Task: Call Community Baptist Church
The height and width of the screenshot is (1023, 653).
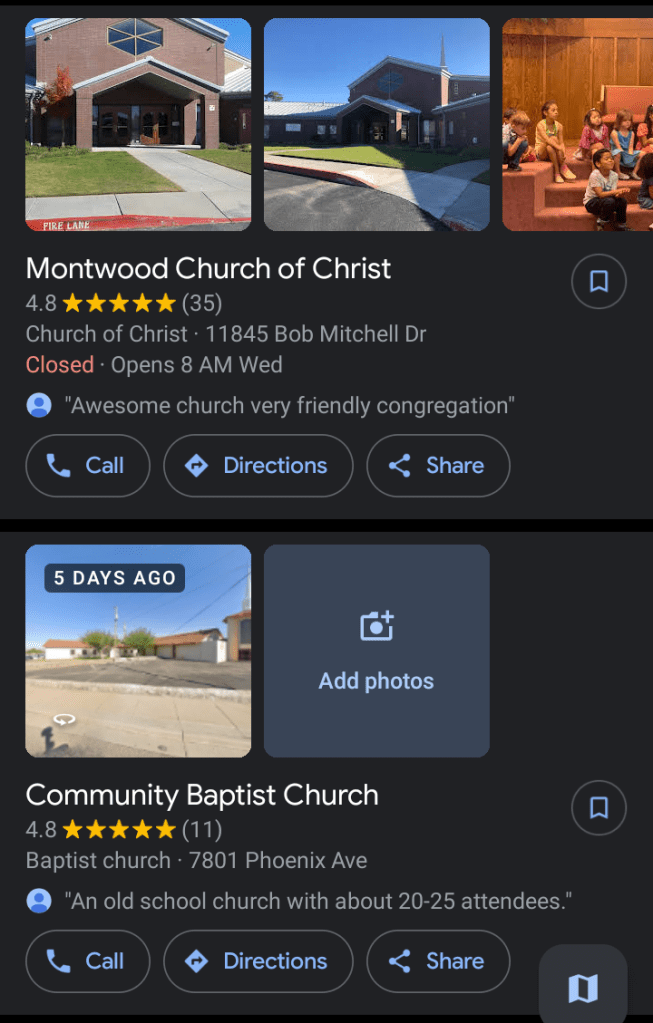Action: tap(88, 961)
